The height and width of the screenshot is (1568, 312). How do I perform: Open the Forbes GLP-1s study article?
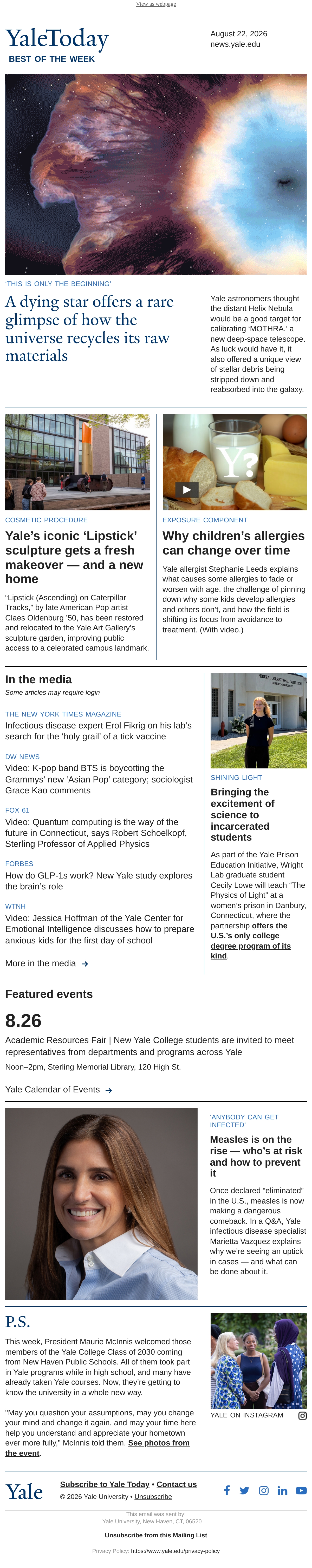pos(99,881)
